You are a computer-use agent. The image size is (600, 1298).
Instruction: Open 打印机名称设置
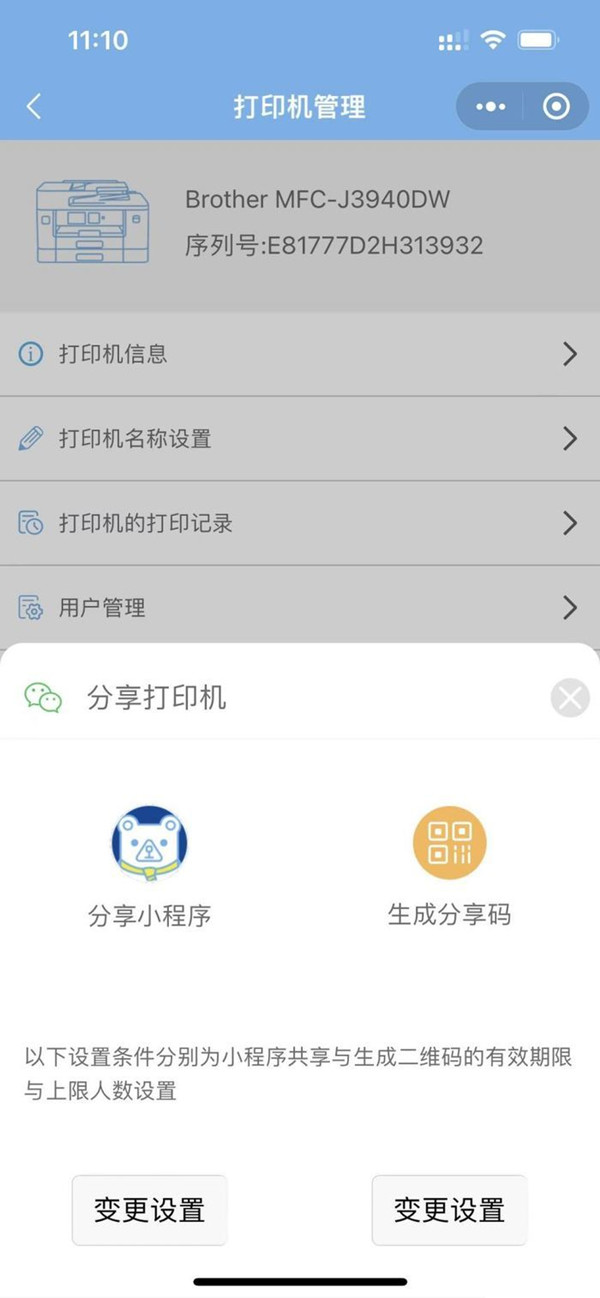point(300,439)
